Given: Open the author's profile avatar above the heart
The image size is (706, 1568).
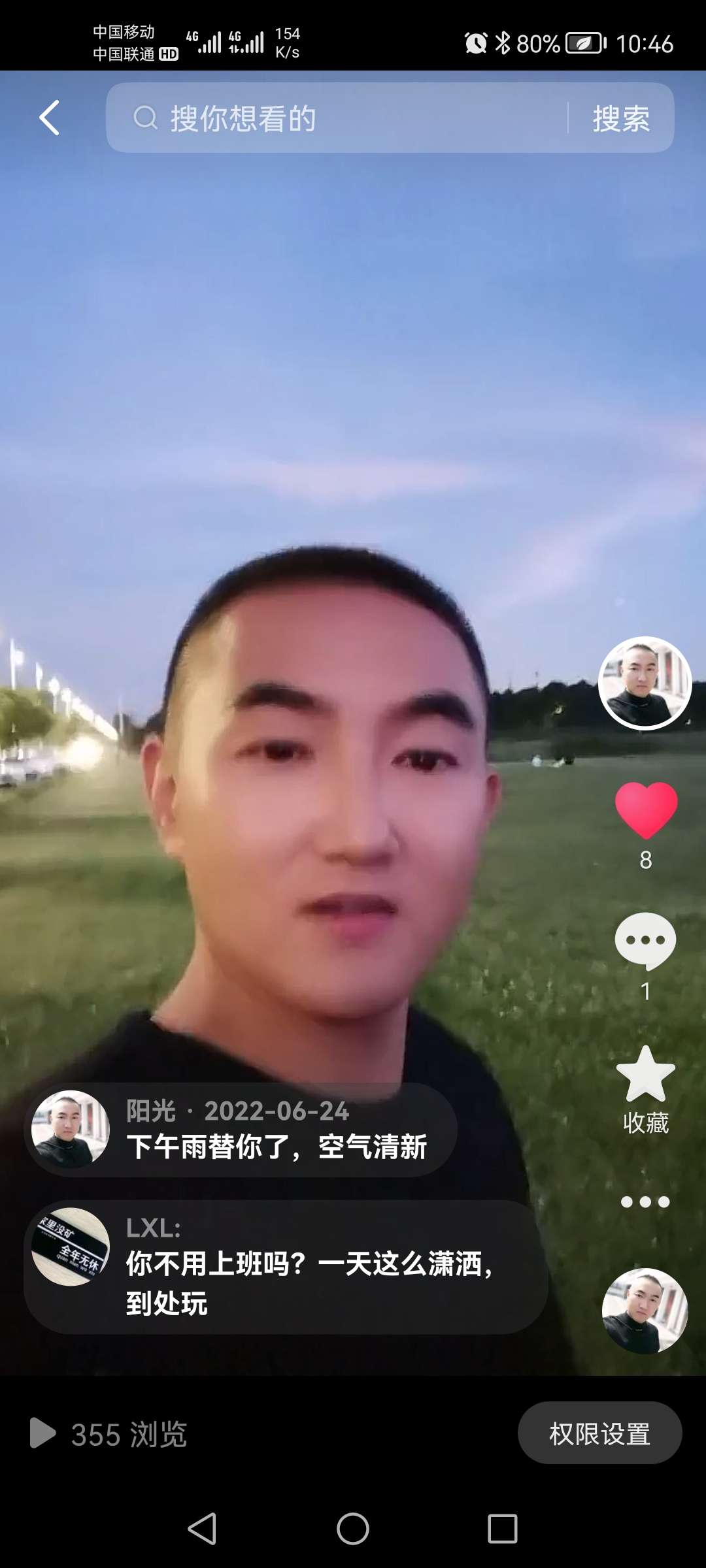Looking at the screenshot, I should (645, 683).
